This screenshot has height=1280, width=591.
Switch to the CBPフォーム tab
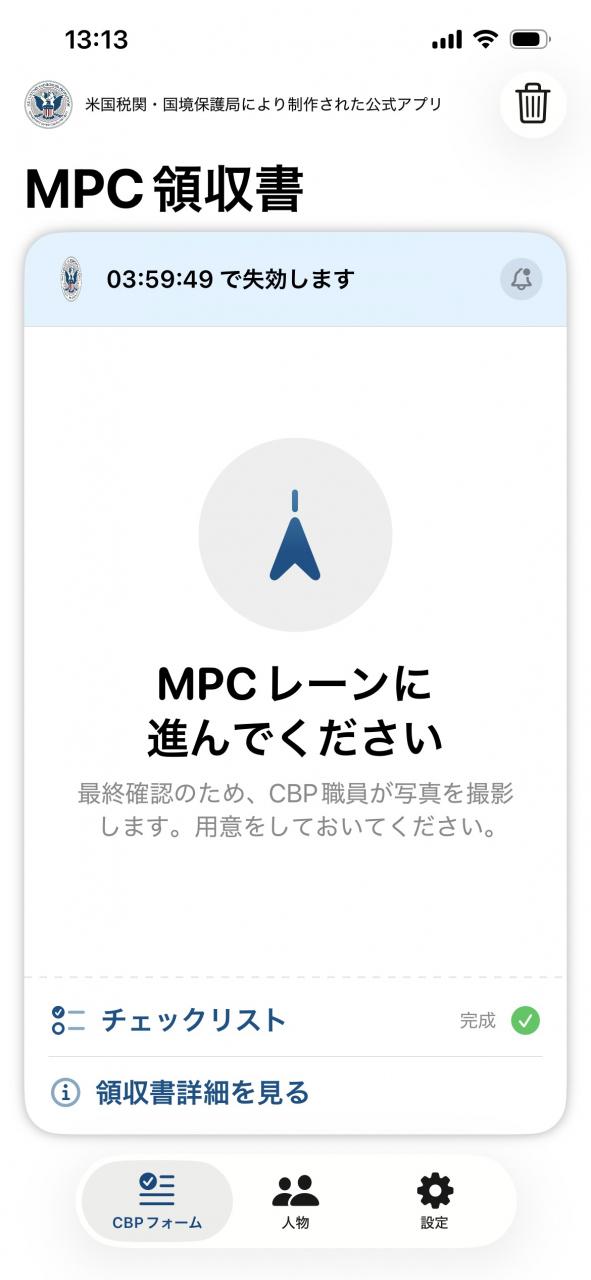[x=157, y=1201]
